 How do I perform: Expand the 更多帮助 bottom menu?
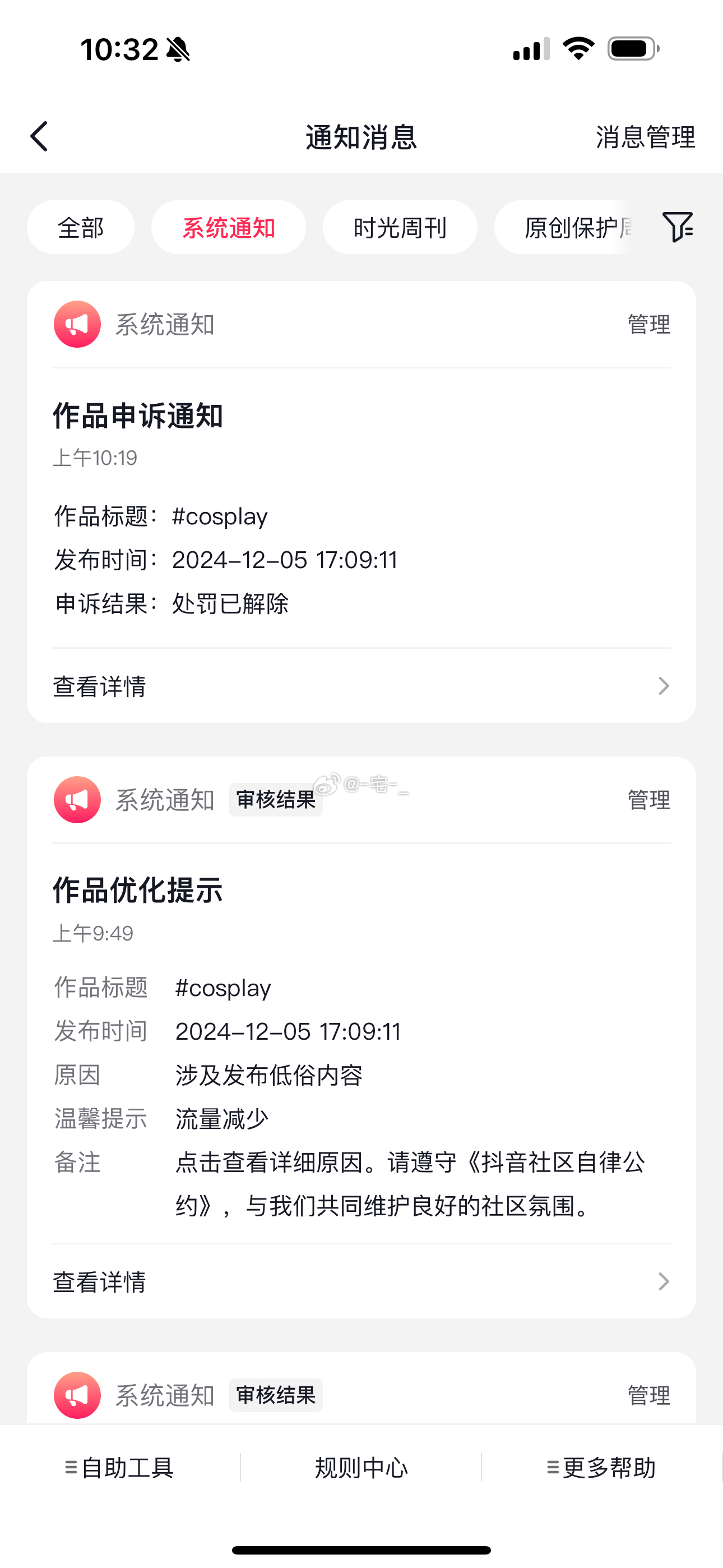coord(602,1468)
